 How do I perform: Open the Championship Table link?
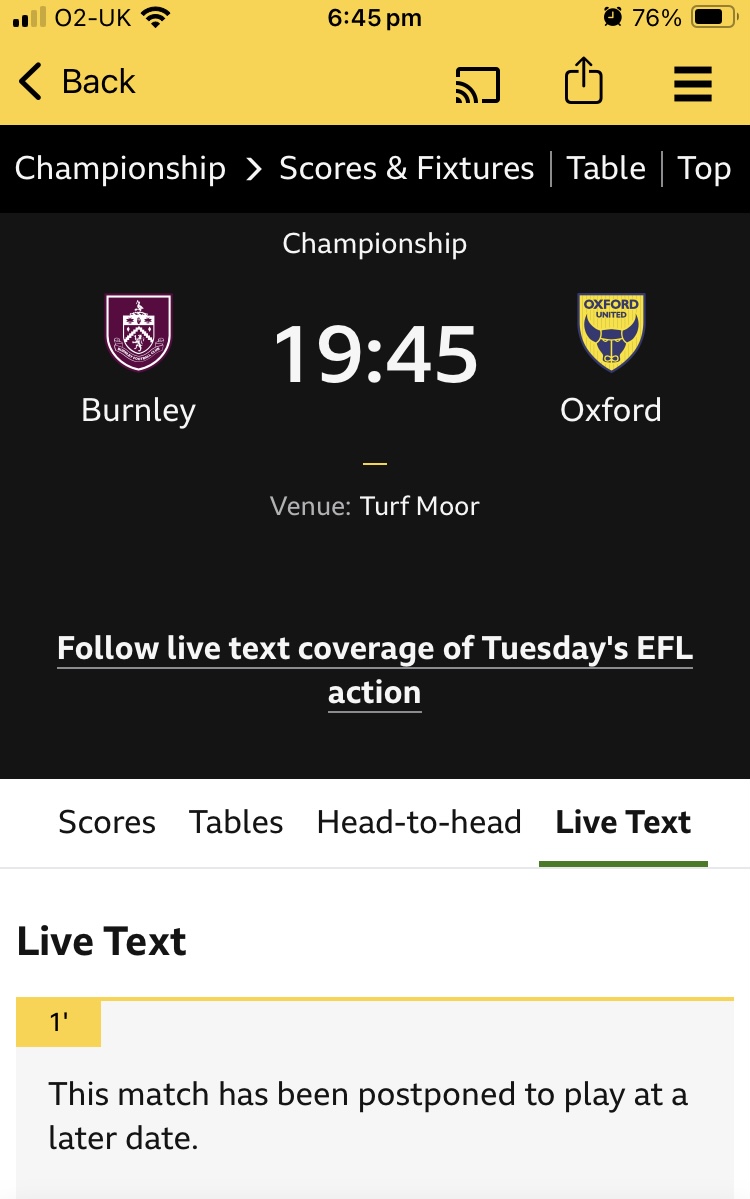[x=606, y=169]
